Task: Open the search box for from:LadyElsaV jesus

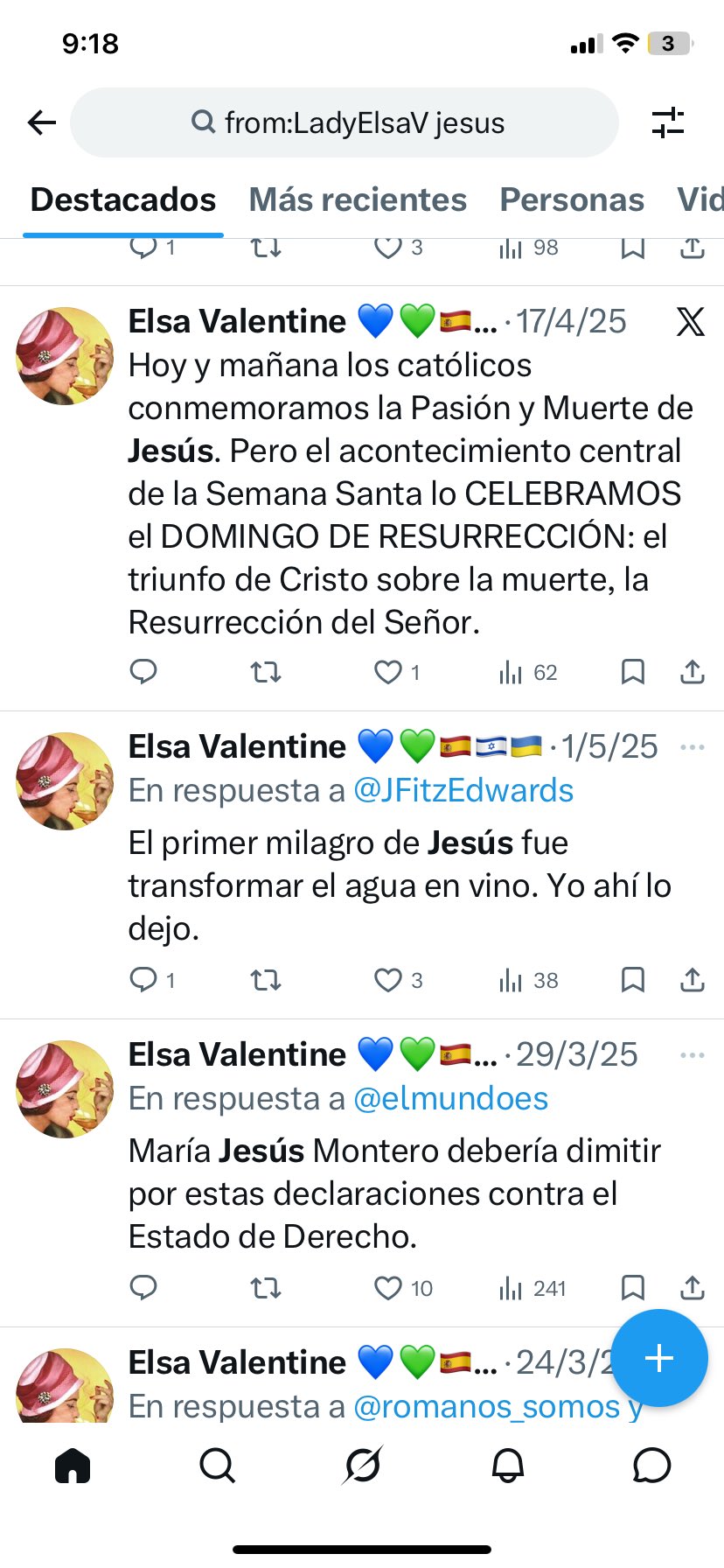Action: (345, 122)
